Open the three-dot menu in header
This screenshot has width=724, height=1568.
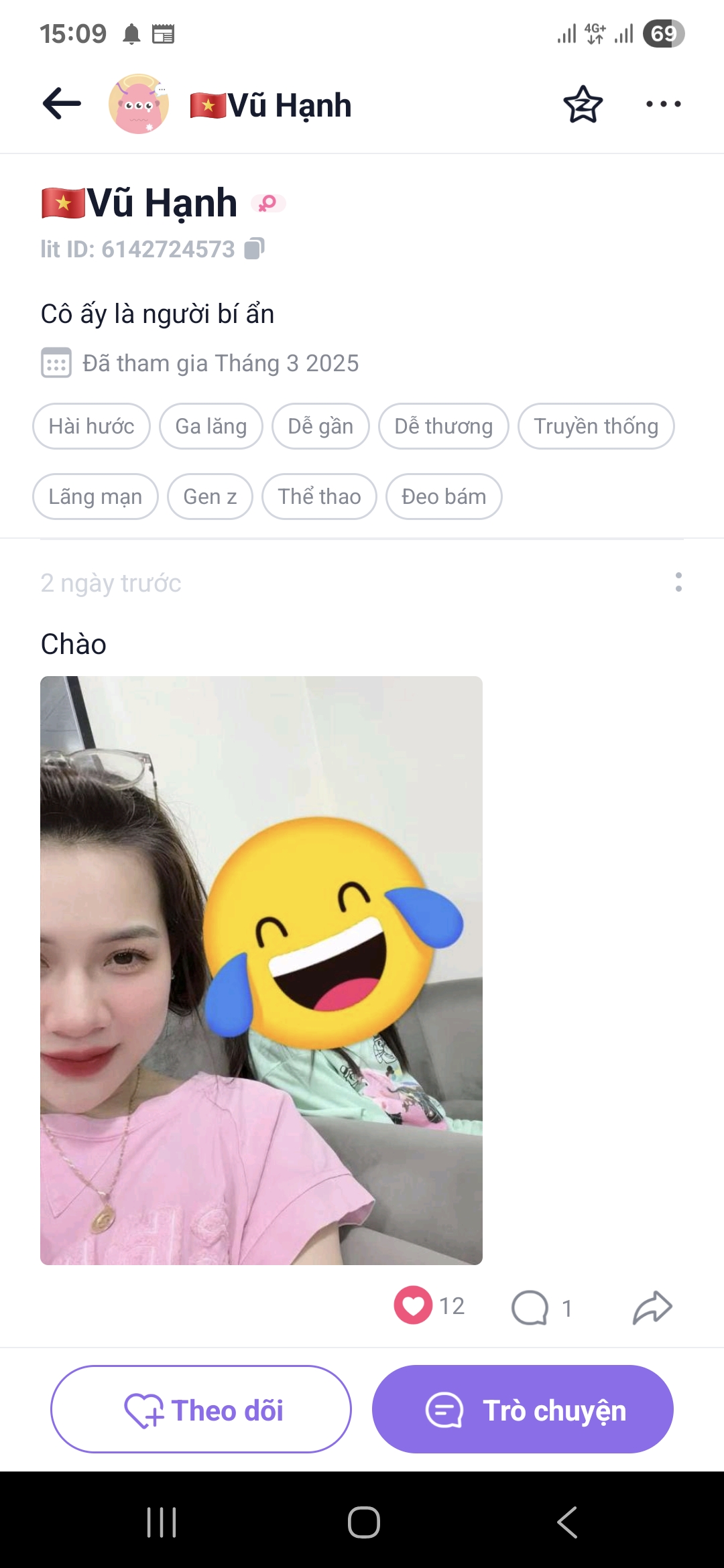tap(663, 104)
